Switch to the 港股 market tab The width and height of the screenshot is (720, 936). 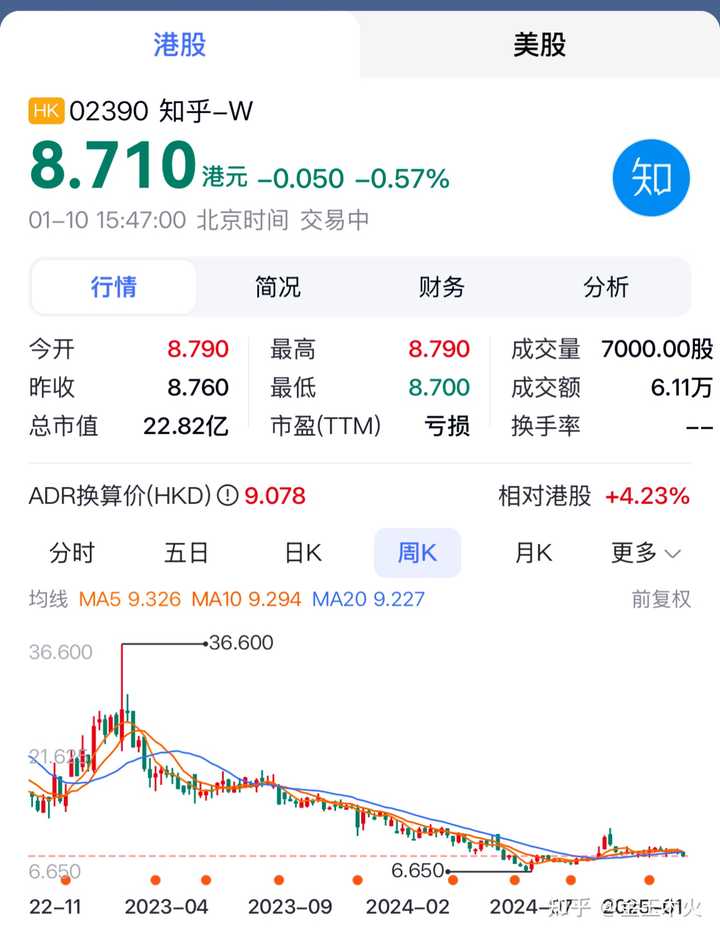[x=180, y=44]
